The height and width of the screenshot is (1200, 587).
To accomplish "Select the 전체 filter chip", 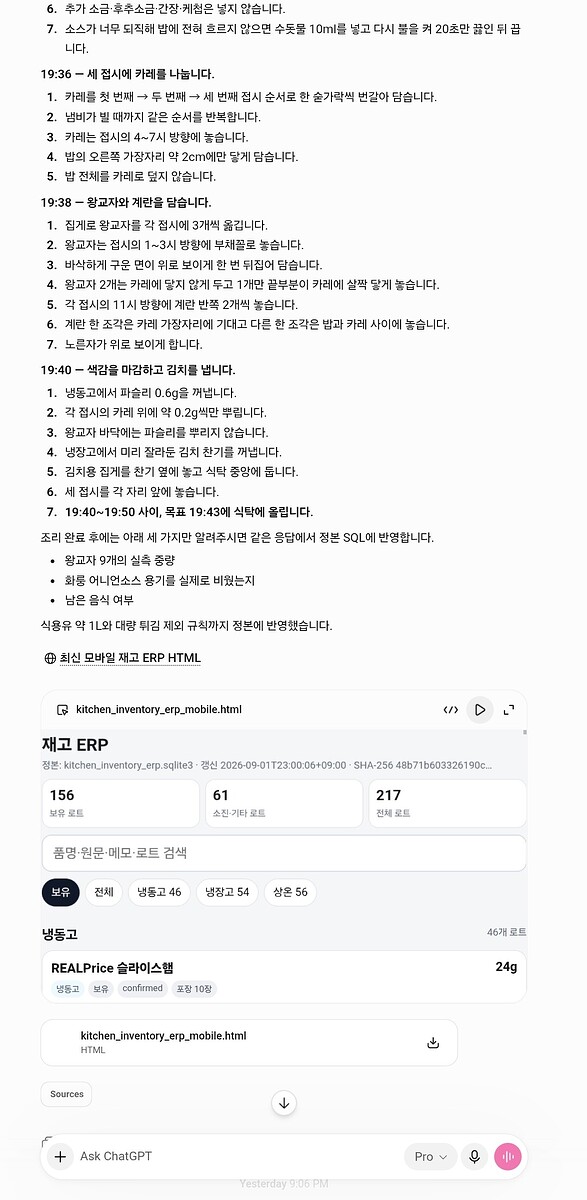I will [x=104, y=892].
